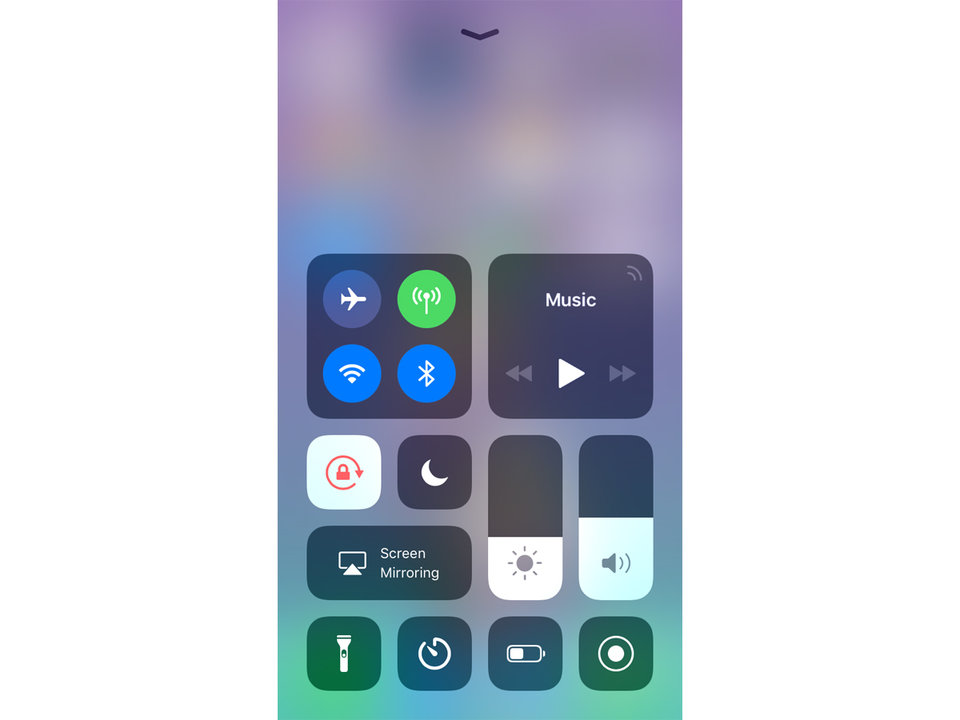Open AirPlay options in the Music tile
Screen dimensions: 960x720
633,272
